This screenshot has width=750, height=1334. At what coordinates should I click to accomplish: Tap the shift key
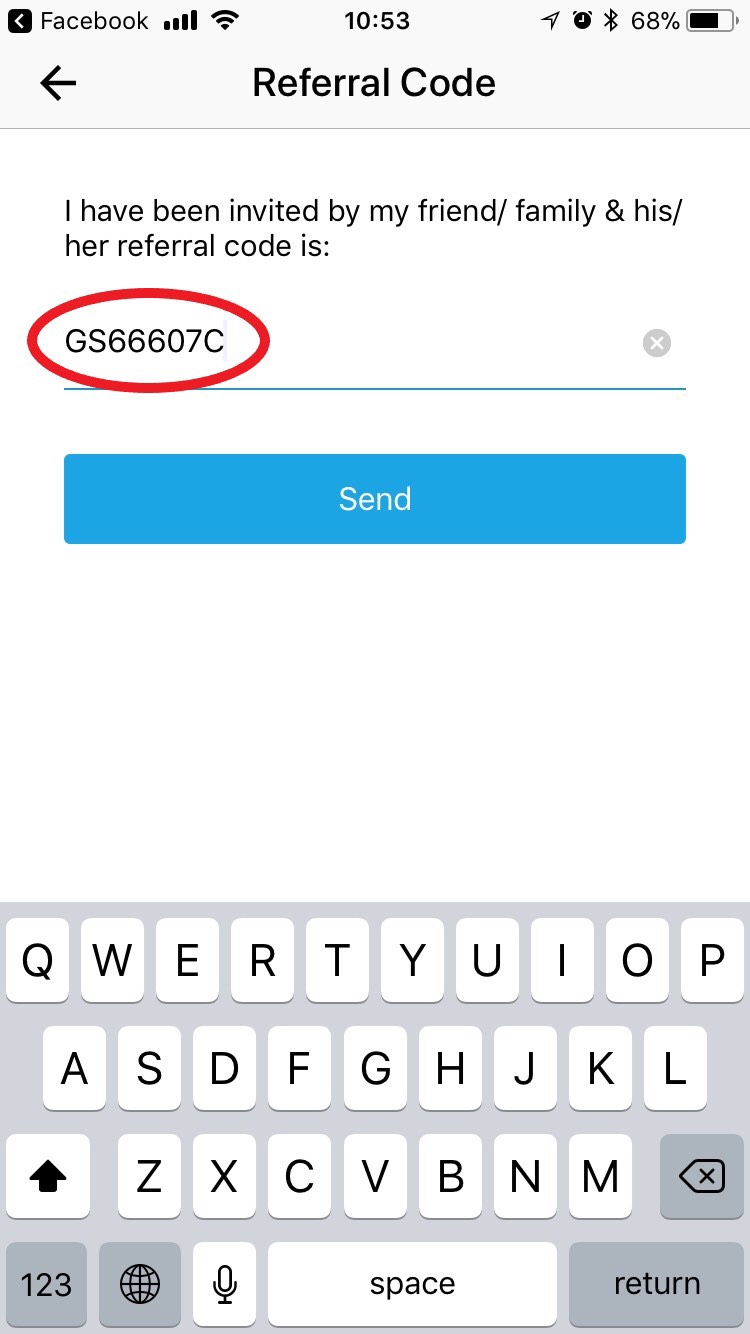click(47, 1177)
